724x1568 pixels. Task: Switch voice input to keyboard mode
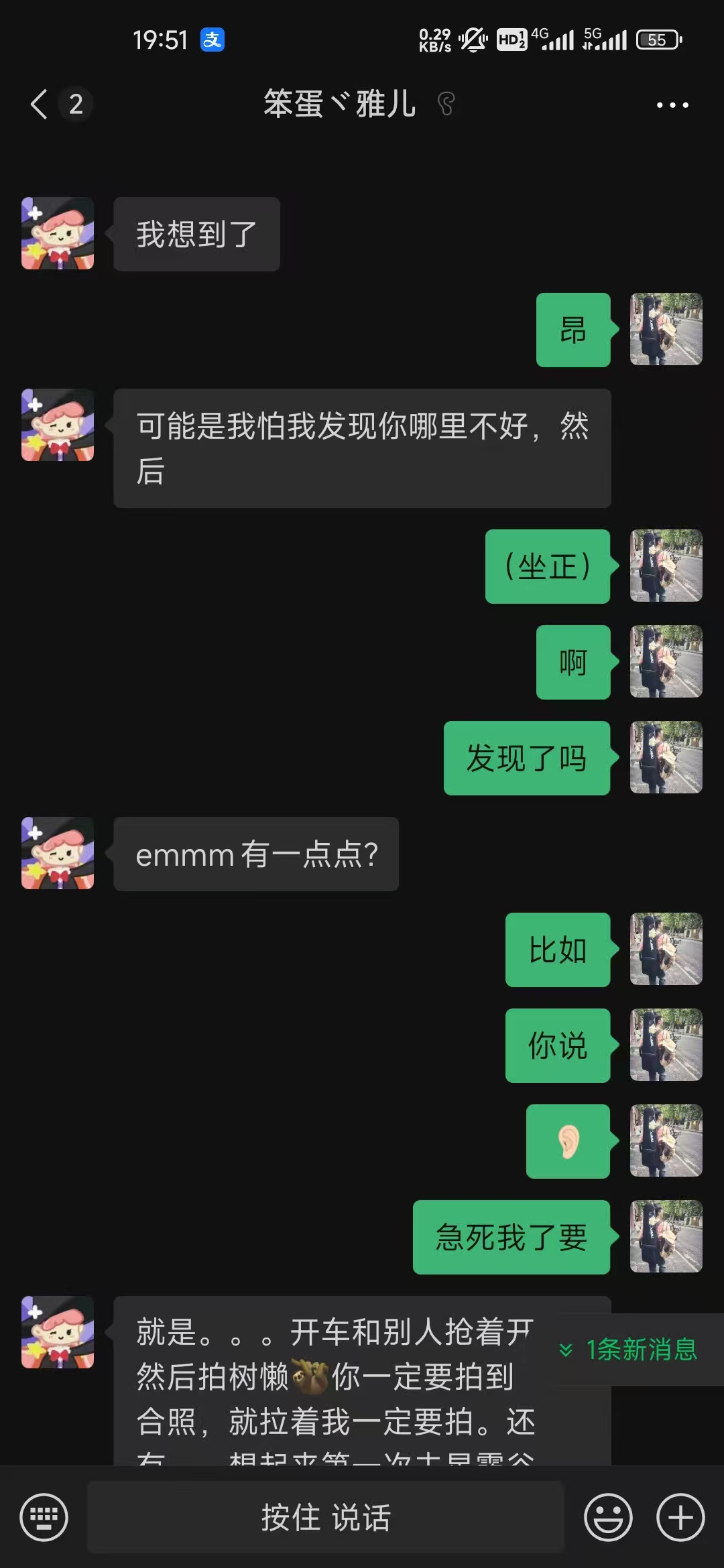click(x=44, y=1516)
